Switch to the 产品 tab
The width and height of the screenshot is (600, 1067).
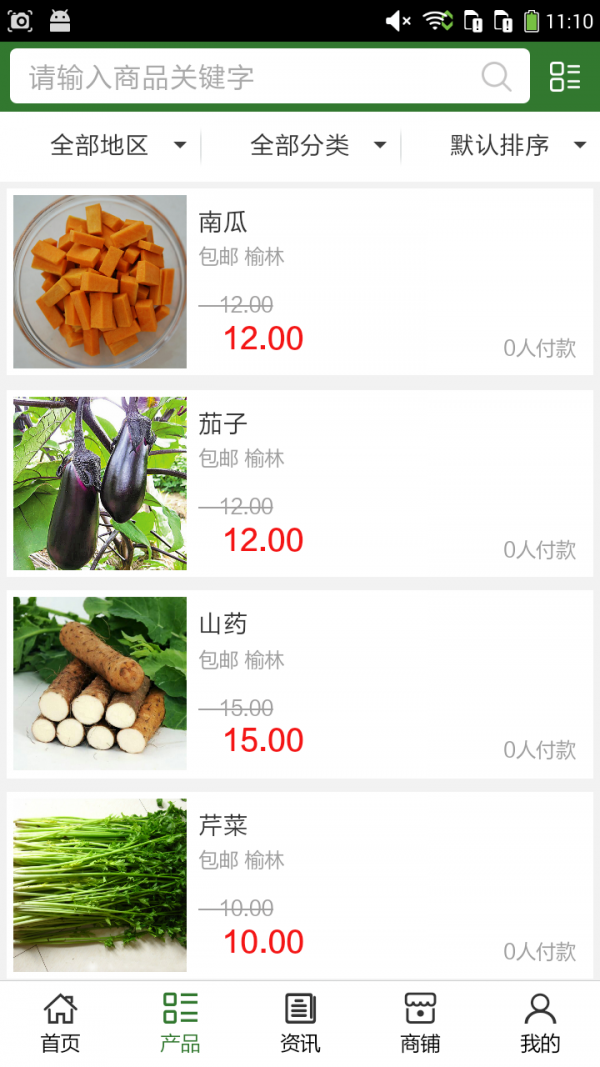click(x=180, y=1023)
